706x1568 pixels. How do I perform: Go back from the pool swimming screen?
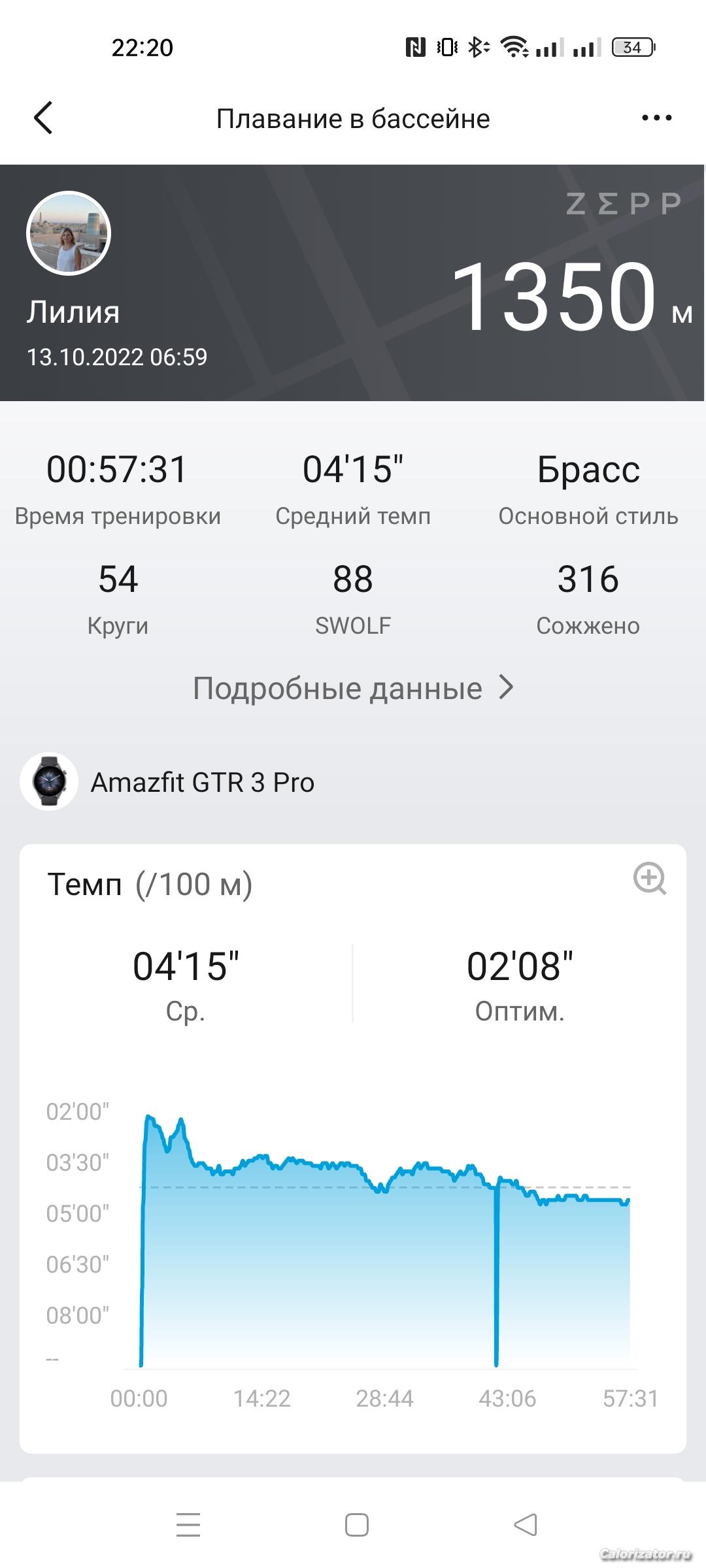point(43,118)
